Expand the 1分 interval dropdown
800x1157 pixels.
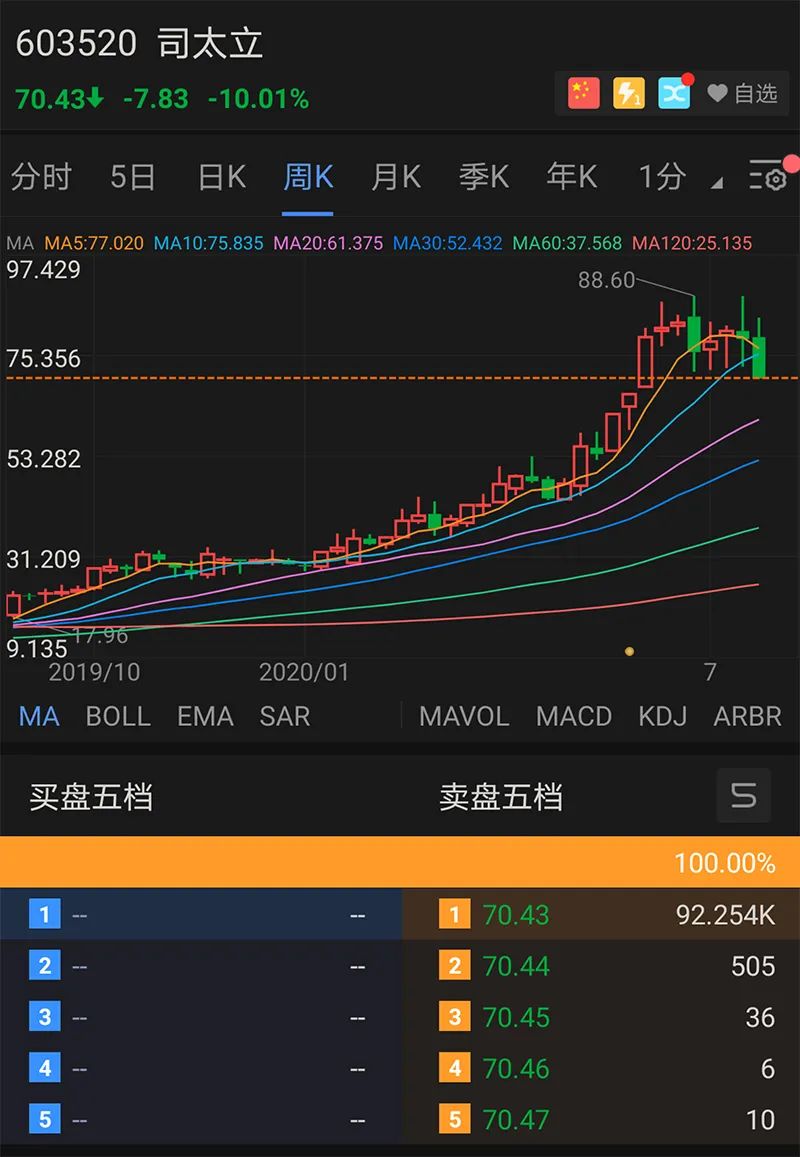pos(672,177)
